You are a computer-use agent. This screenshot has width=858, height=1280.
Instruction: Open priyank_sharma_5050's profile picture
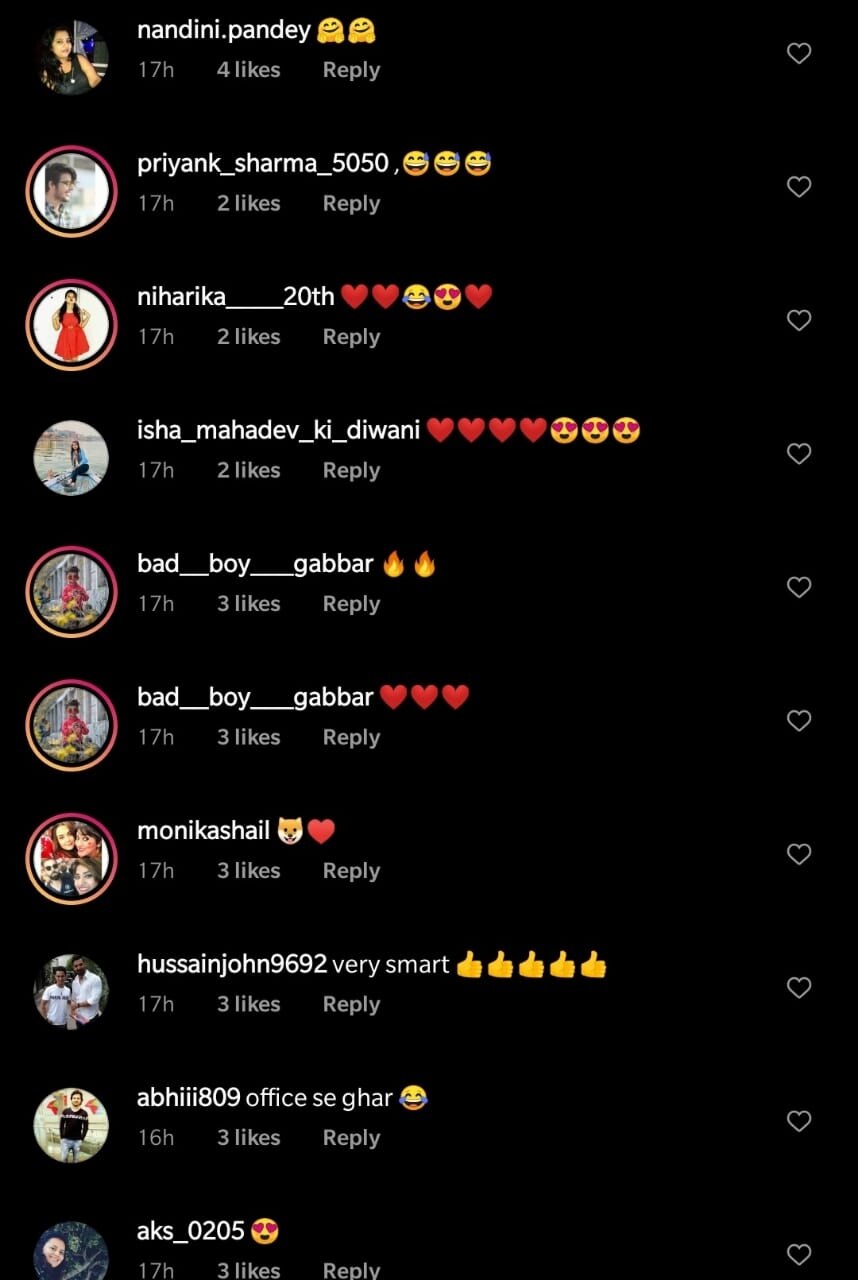(x=72, y=191)
